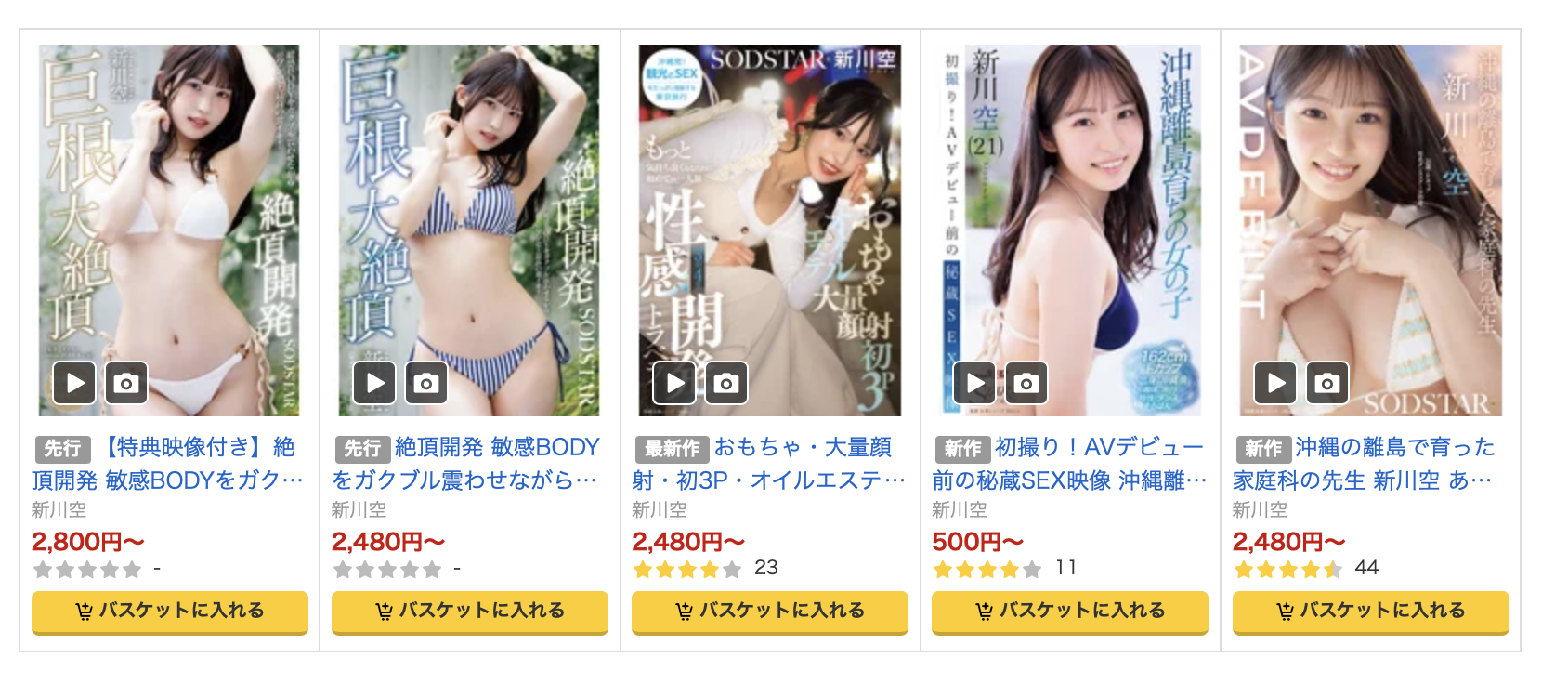Screen dimensions: 1568x684
Task: Add the item with 23 reviews to basket
Action: click(x=770, y=612)
